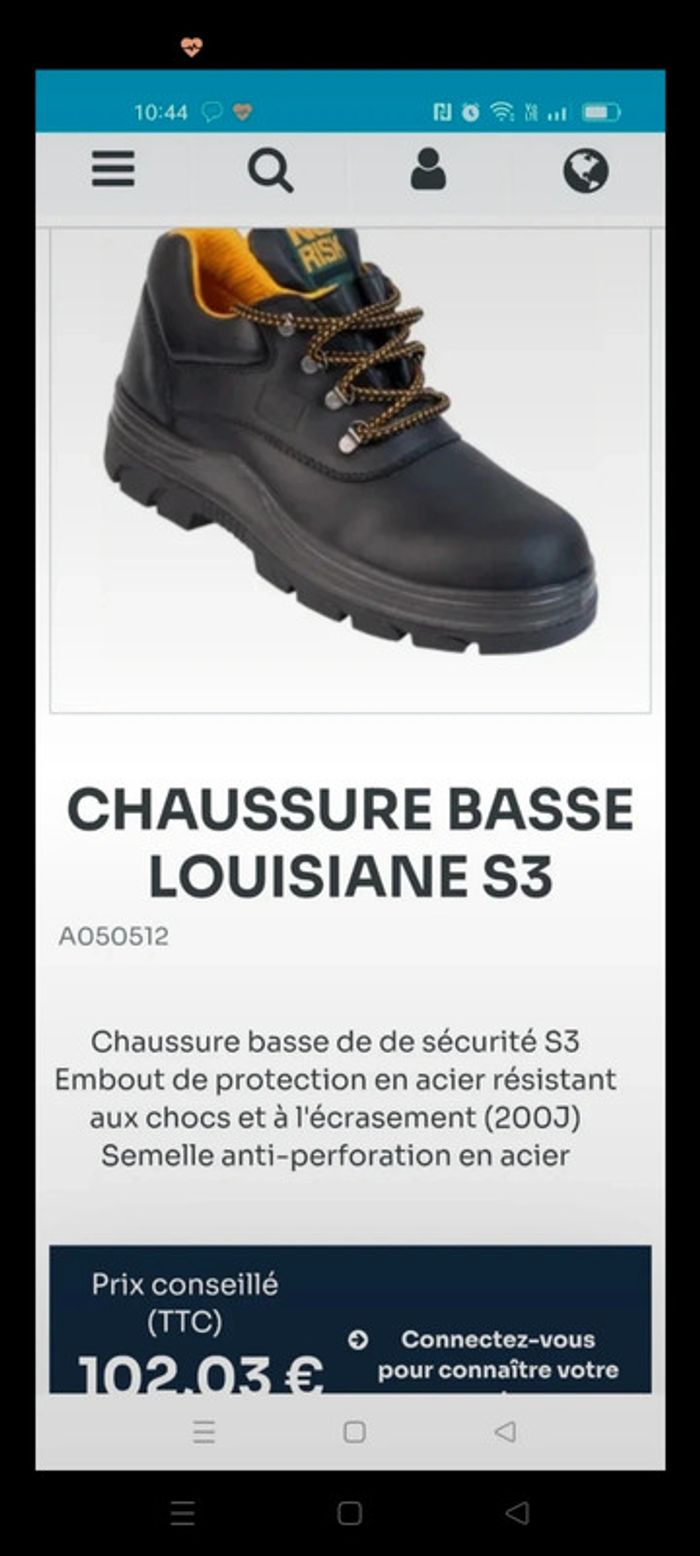
Task: Open the hamburger menu
Action: point(113,169)
